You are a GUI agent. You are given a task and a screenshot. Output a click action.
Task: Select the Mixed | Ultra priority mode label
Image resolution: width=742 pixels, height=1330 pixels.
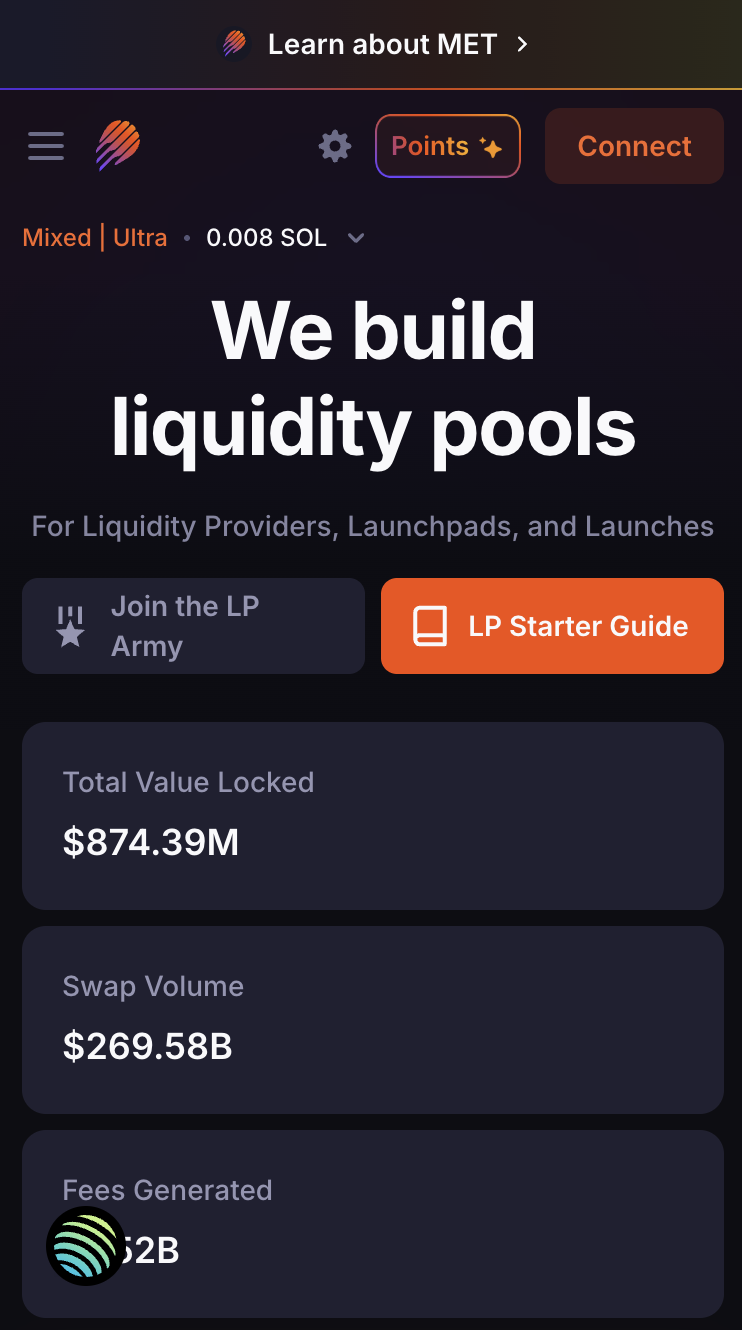coord(94,237)
